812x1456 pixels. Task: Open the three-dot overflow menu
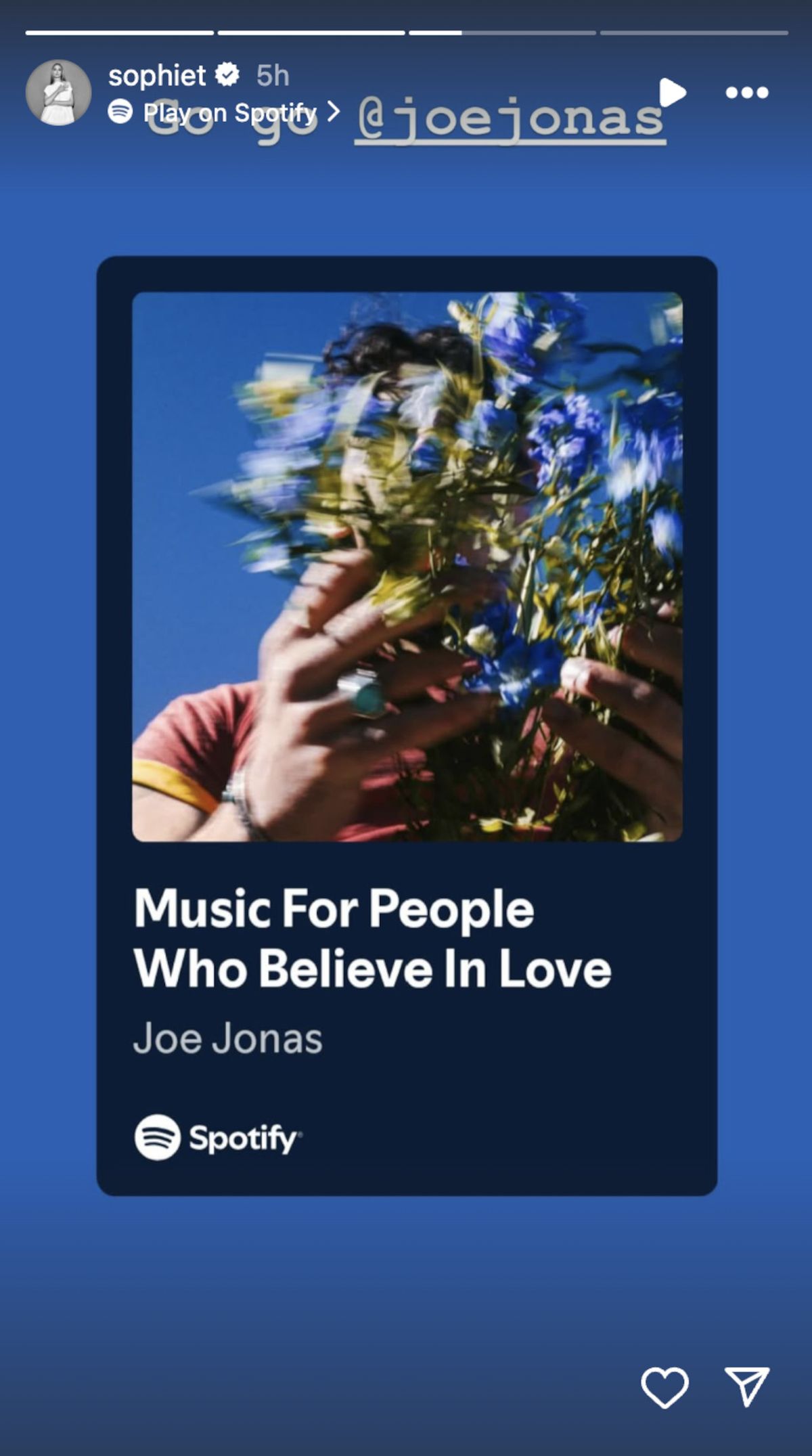point(746,92)
